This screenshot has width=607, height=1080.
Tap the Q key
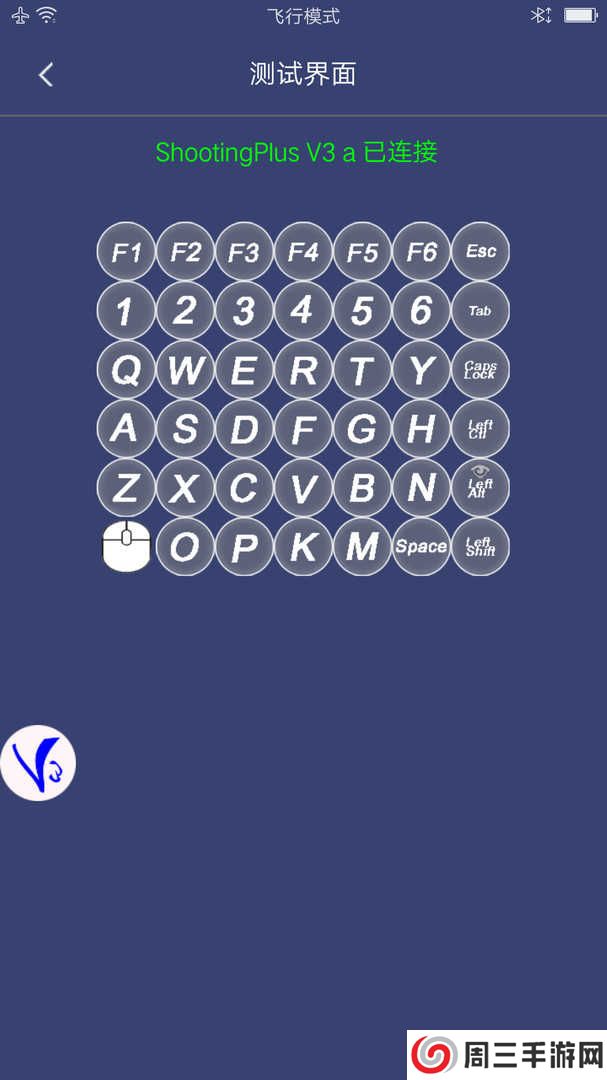point(126,370)
